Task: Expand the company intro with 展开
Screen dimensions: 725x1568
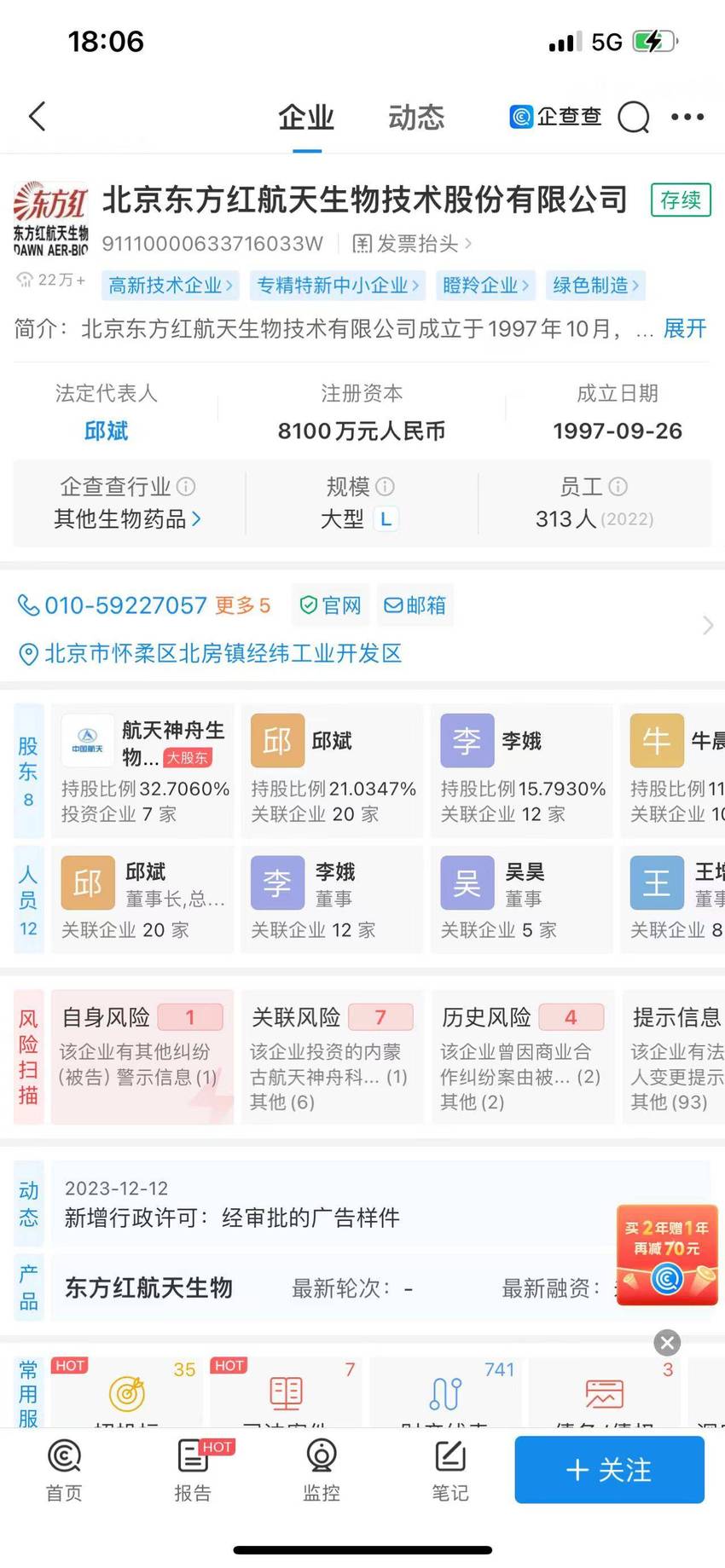Action: [685, 328]
